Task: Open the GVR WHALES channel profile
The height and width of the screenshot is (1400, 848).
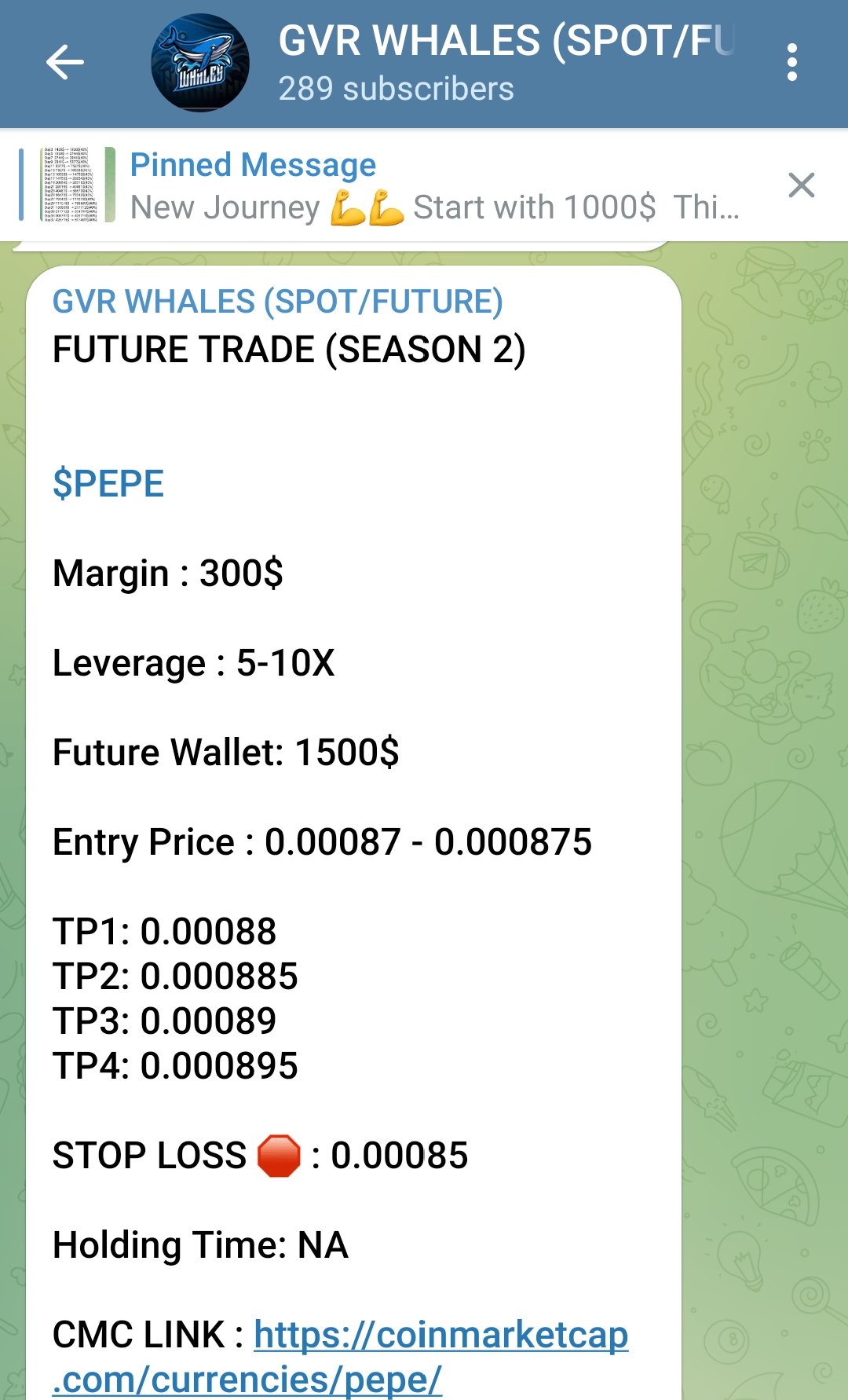Action: coord(506,63)
